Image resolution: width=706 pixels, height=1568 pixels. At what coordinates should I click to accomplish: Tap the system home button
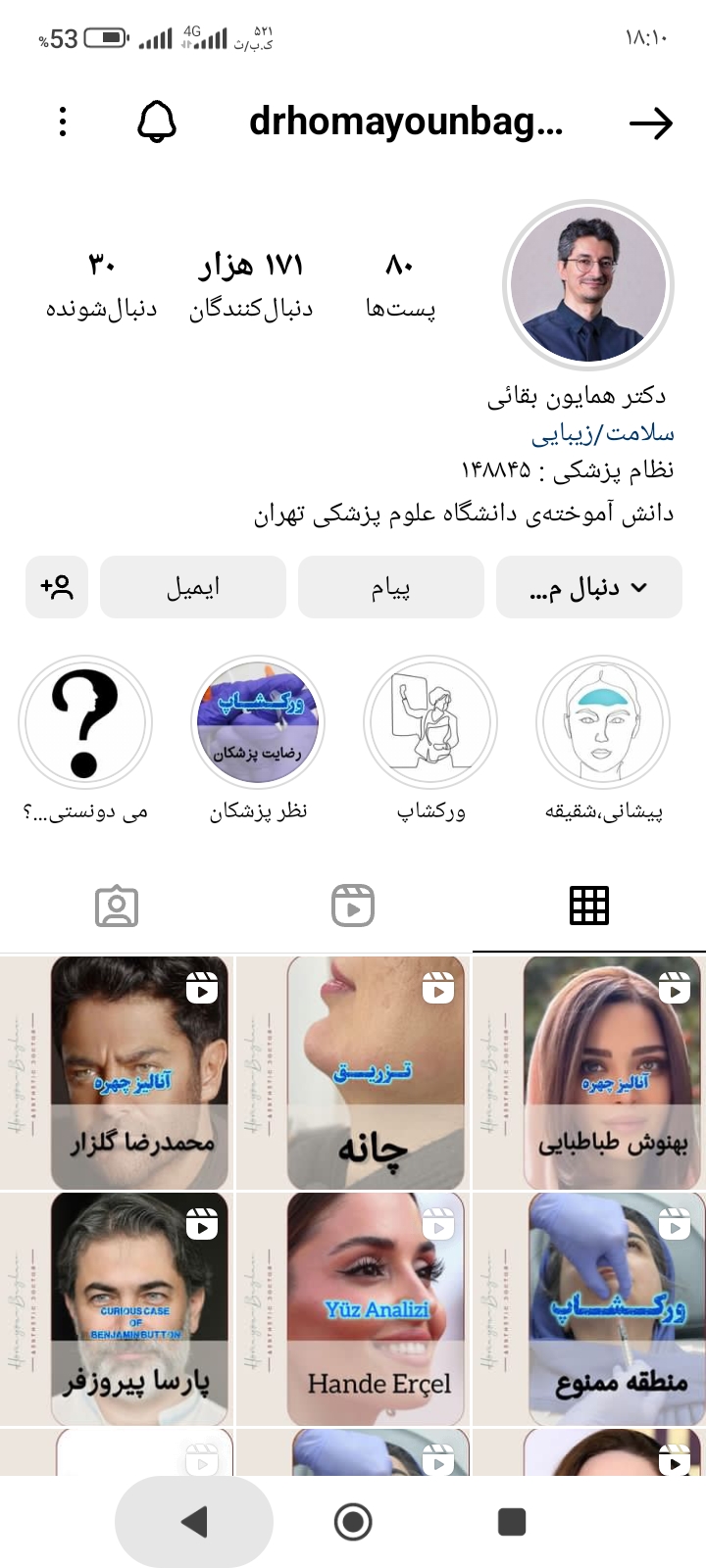coord(353,1522)
